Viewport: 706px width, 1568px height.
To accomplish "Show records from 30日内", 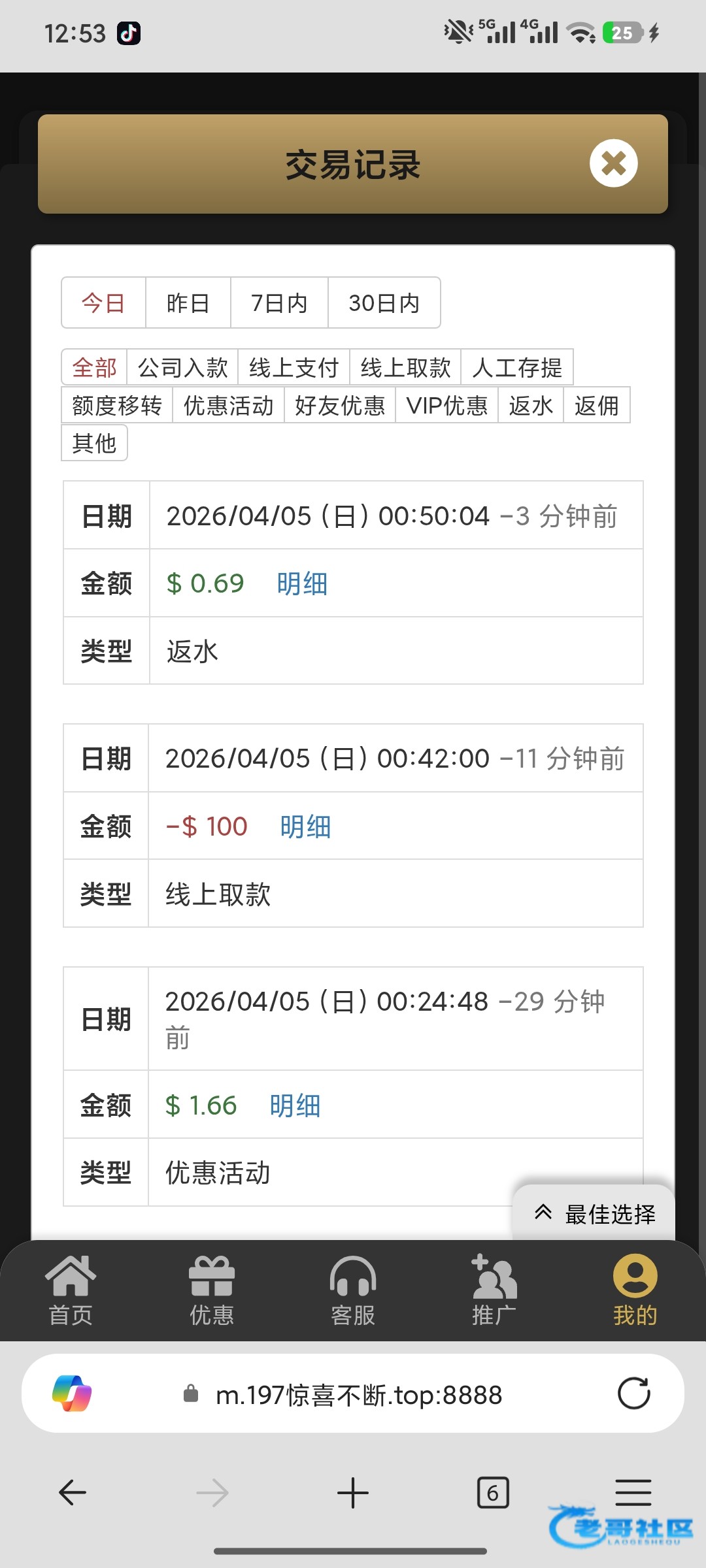I will click(x=384, y=303).
